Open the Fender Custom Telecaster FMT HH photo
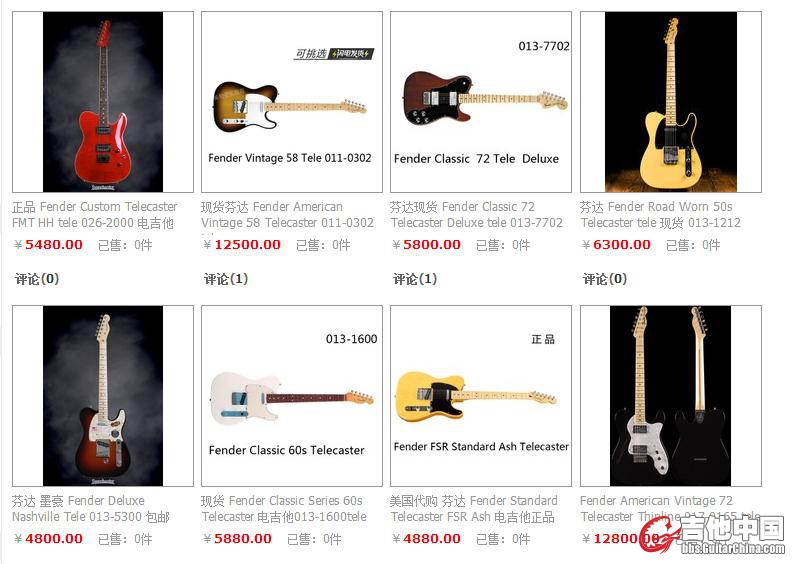792x564 pixels. click(x=102, y=102)
